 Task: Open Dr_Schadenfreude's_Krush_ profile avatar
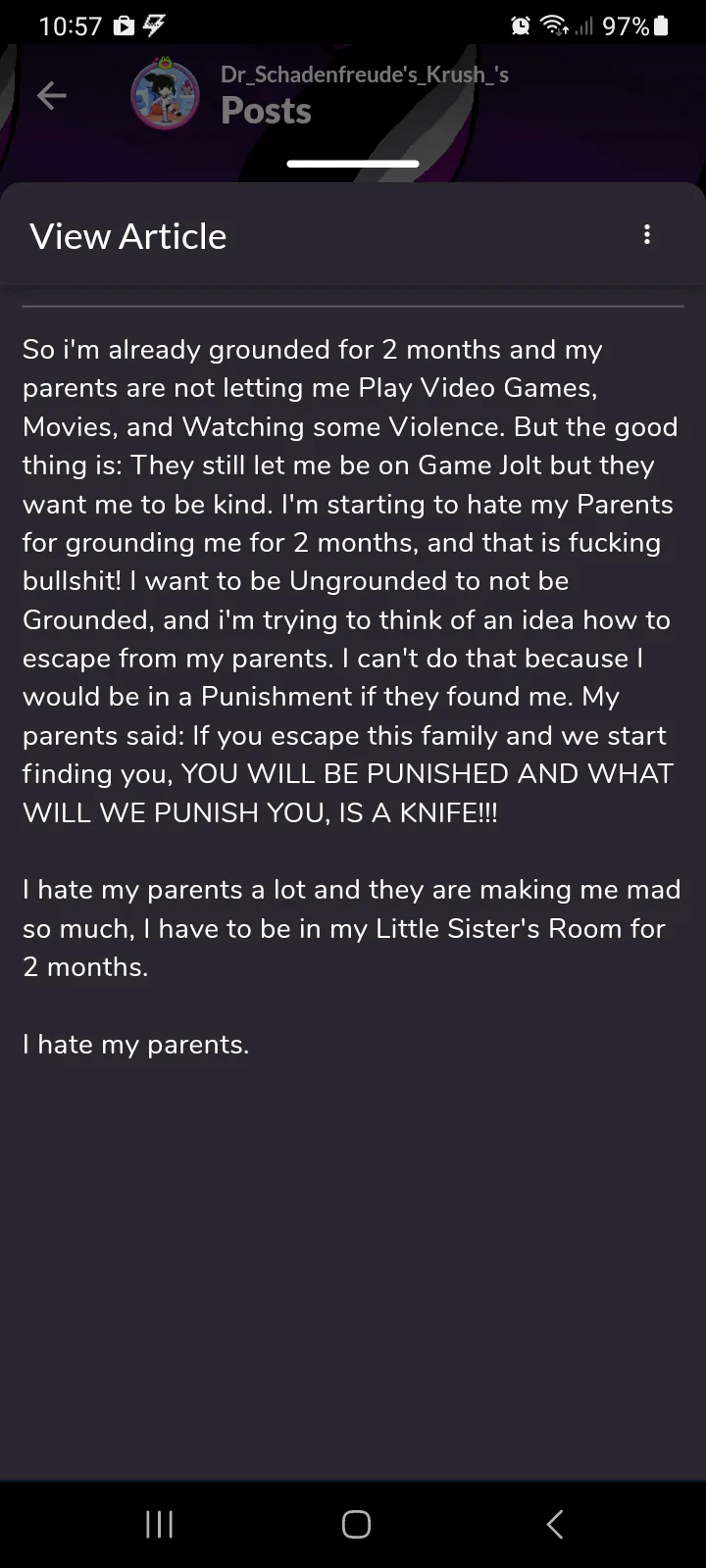tap(165, 95)
